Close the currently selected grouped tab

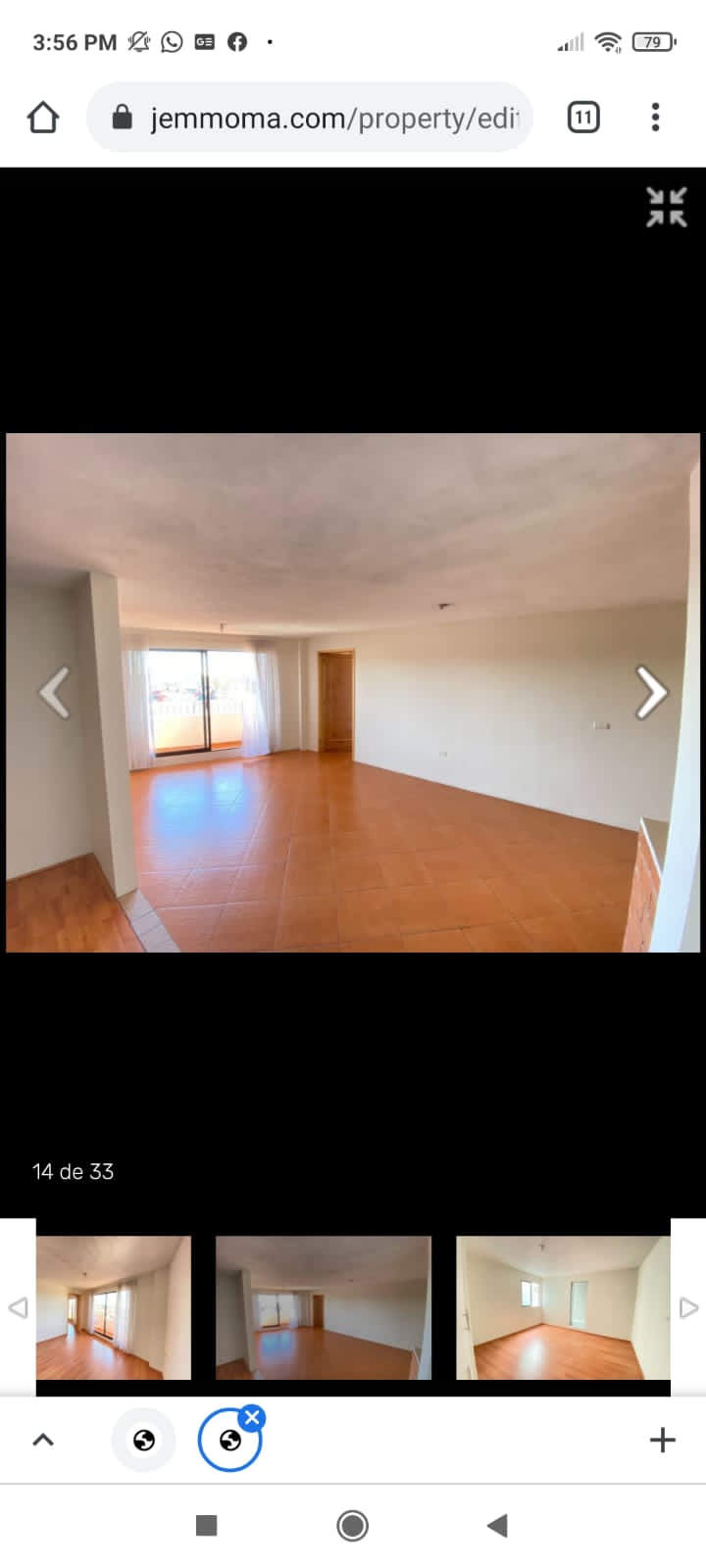(252, 1417)
